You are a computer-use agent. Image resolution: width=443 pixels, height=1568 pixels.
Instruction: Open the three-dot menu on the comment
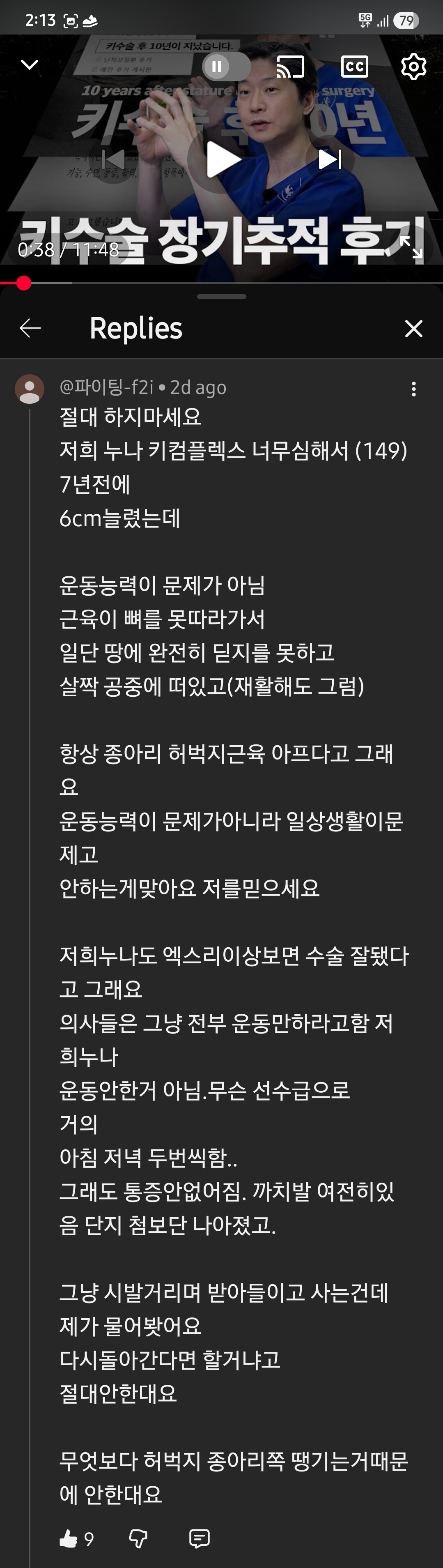pos(414,389)
